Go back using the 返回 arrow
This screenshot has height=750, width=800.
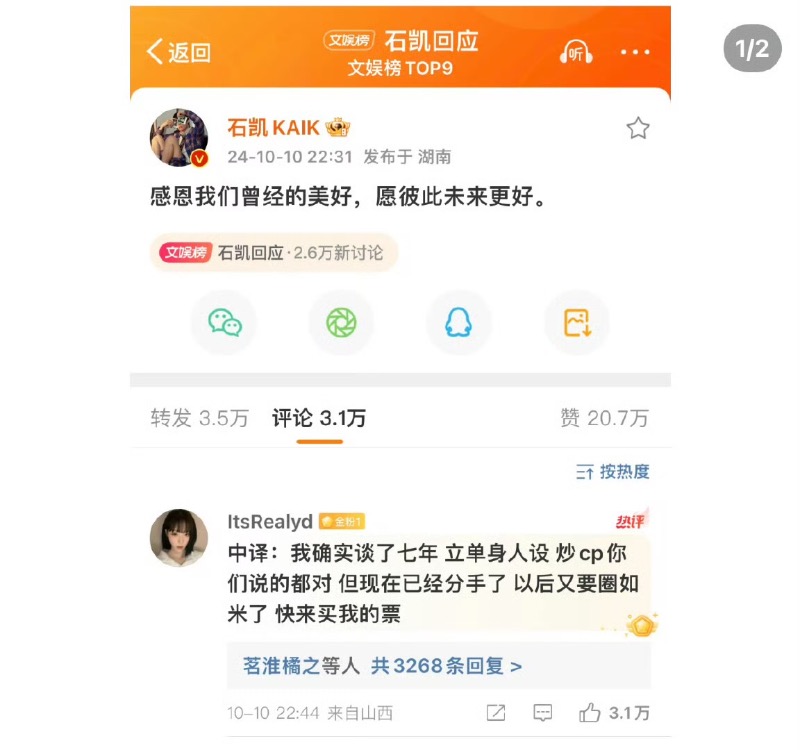[178, 52]
